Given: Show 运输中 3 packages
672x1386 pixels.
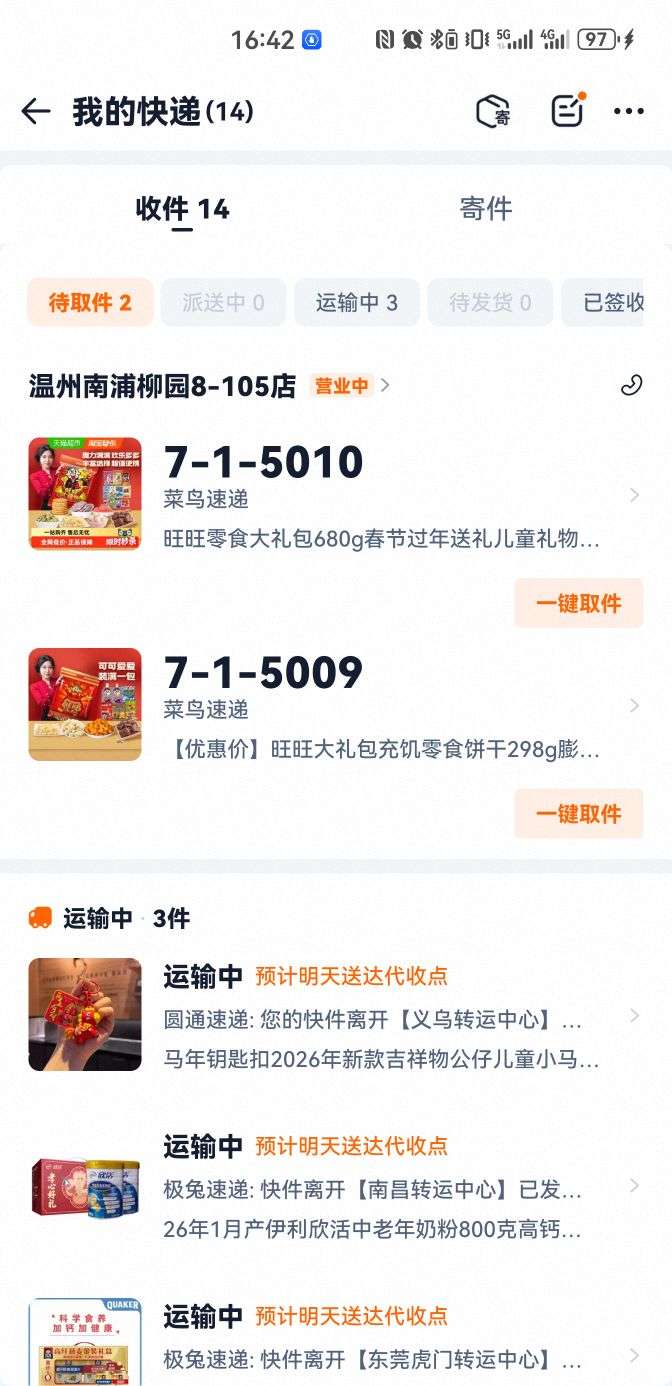Looking at the screenshot, I should tap(356, 303).
